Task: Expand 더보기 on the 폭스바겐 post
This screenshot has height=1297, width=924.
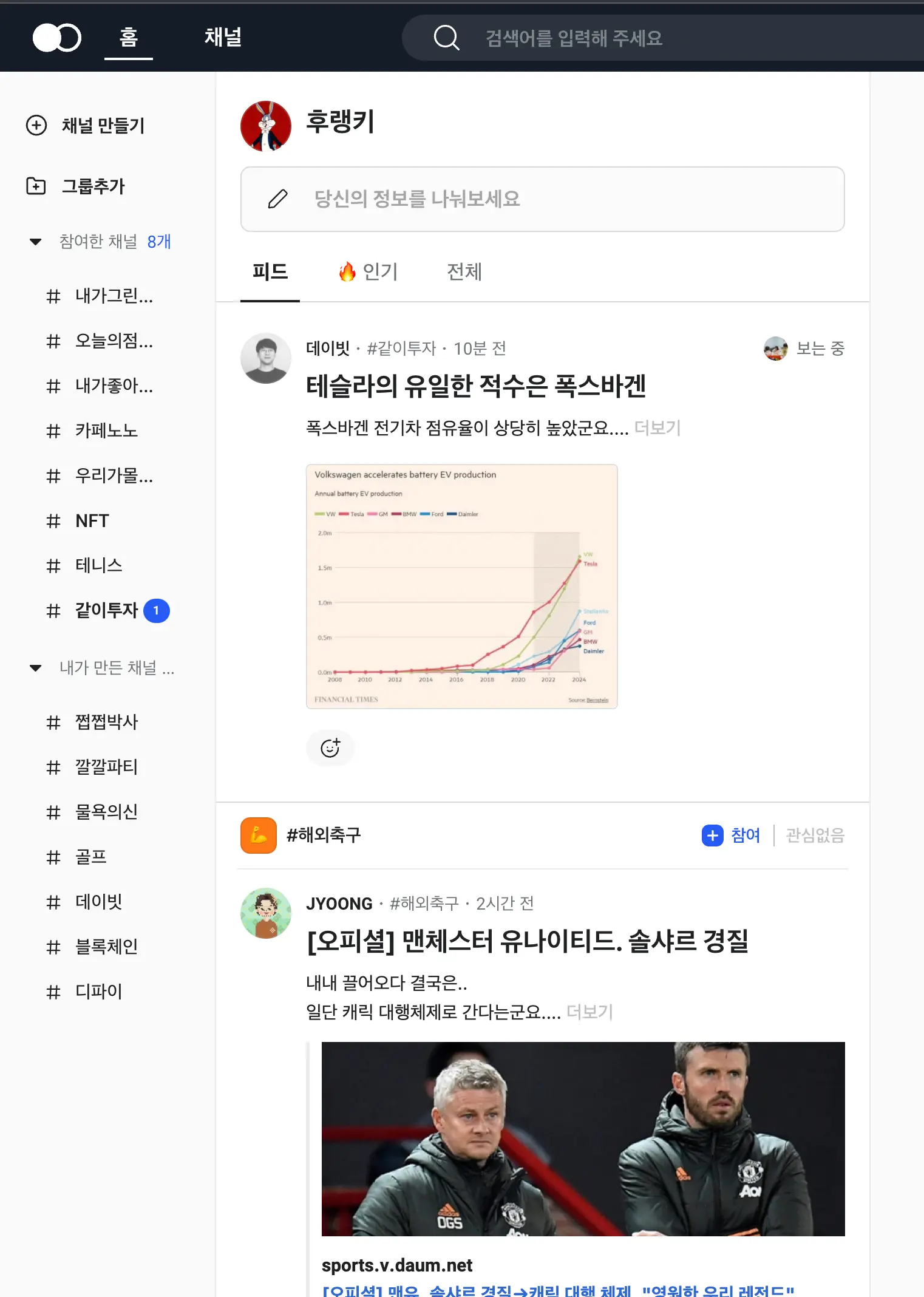Action: click(x=657, y=428)
